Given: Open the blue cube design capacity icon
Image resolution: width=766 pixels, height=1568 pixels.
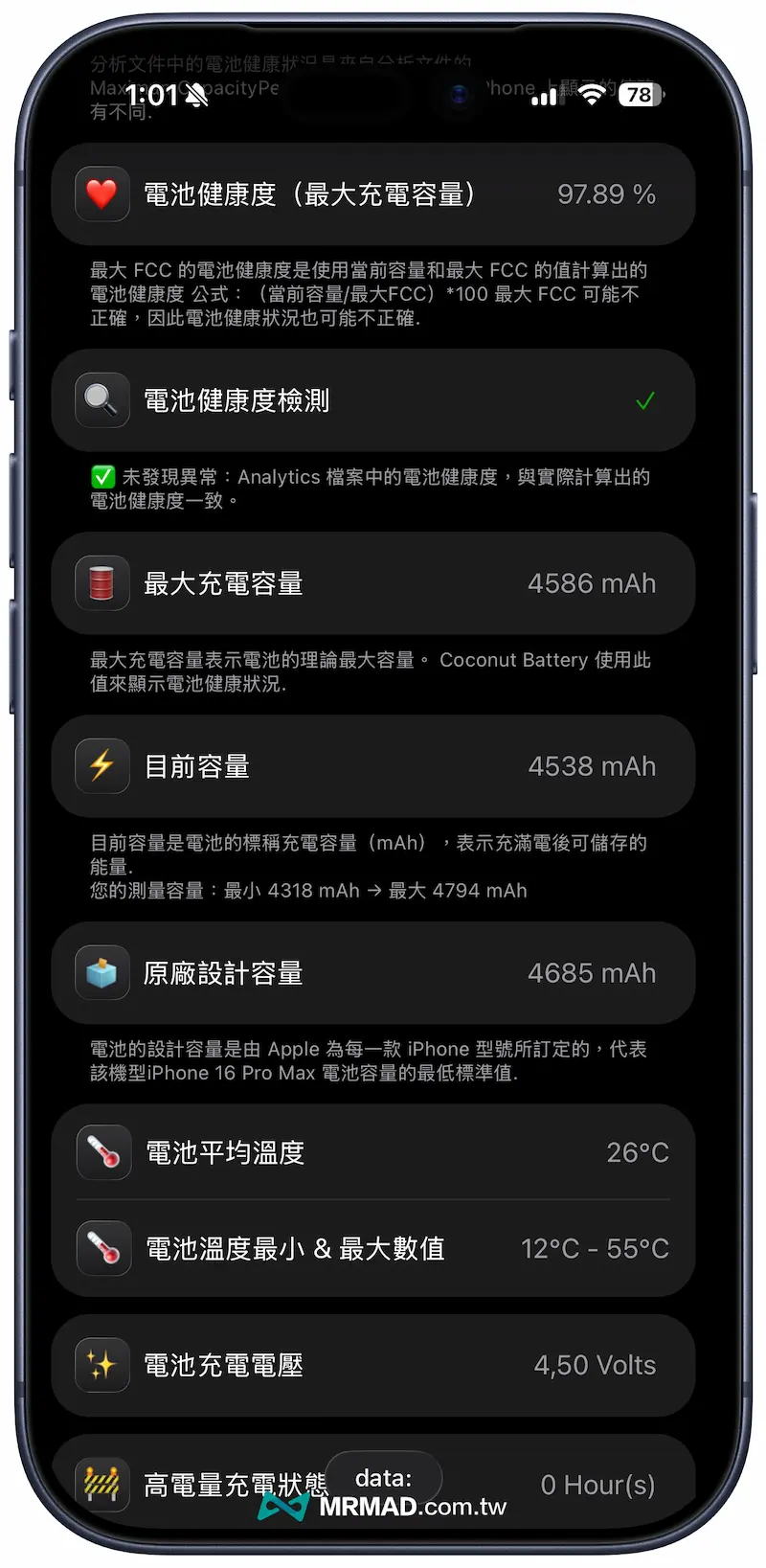Looking at the screenshot, I should coord(101,972).
